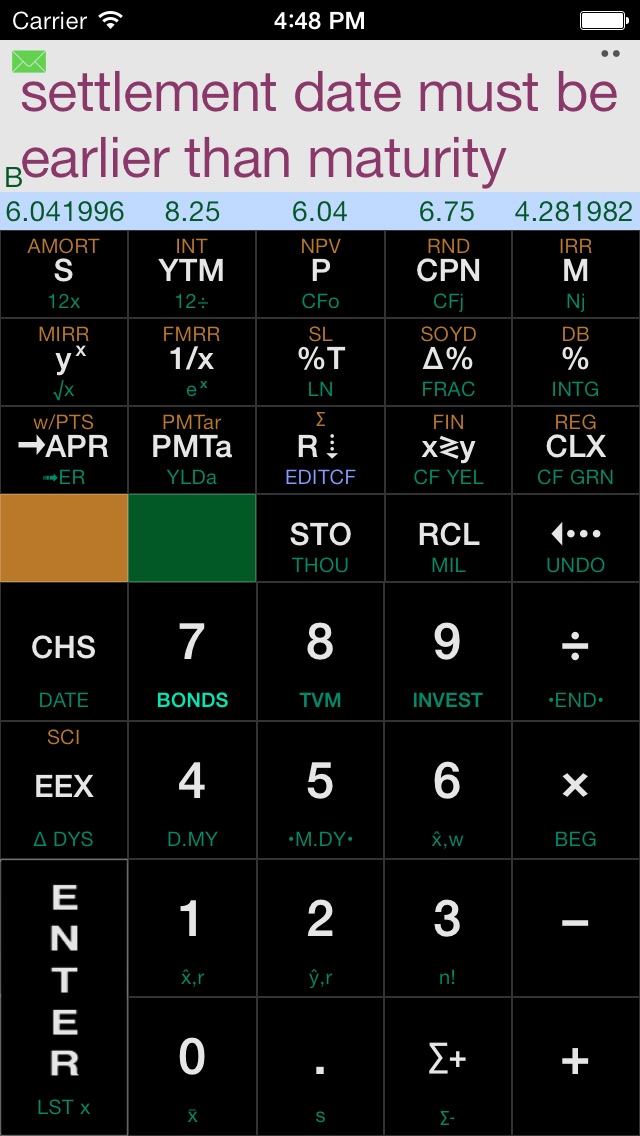
Task: Tap the PMTa key
Action: pyautogui.click(x=192, y=450)
